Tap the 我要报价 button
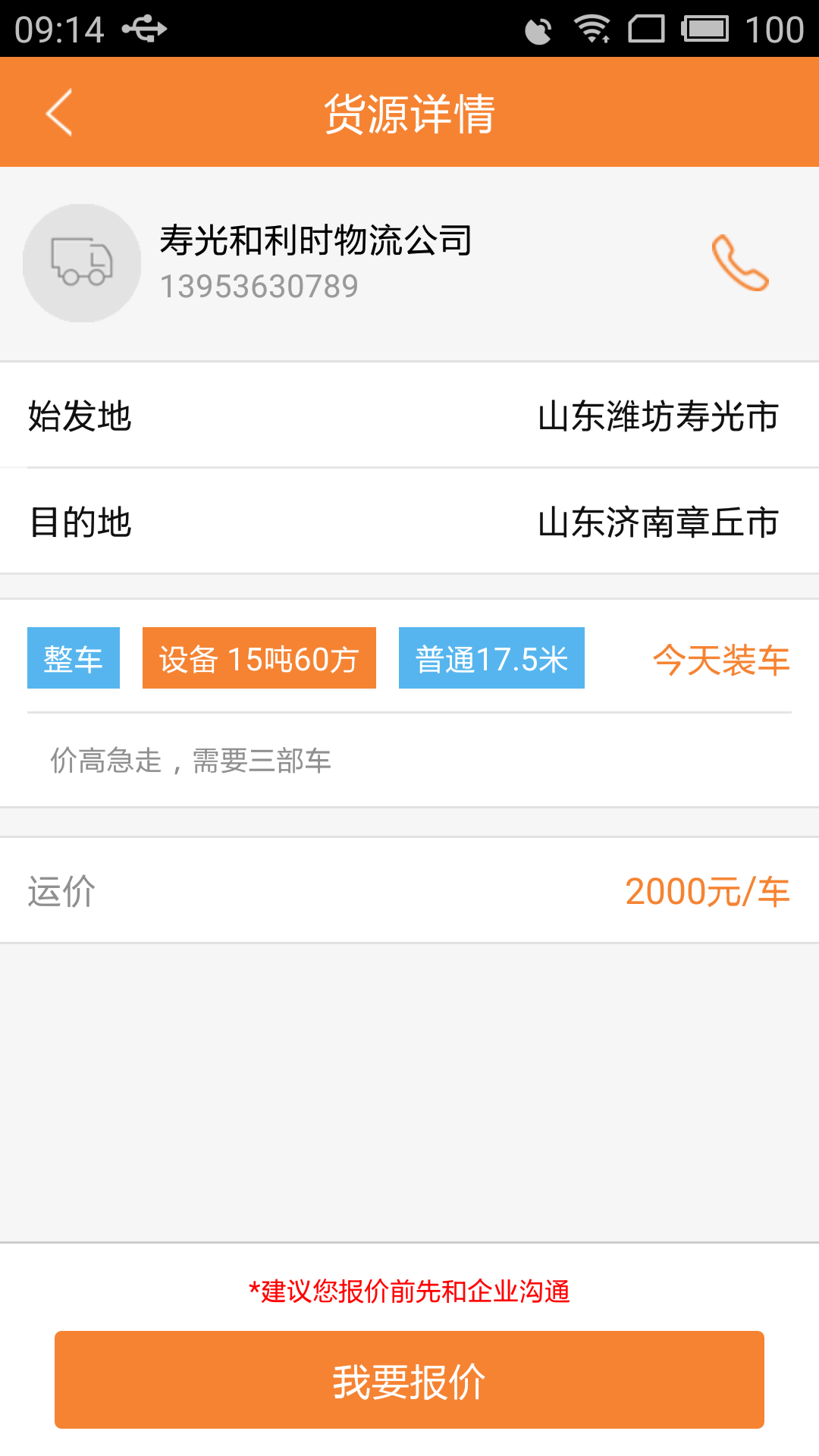This screenshot has width=819, height=1456. coord(409,1379)
